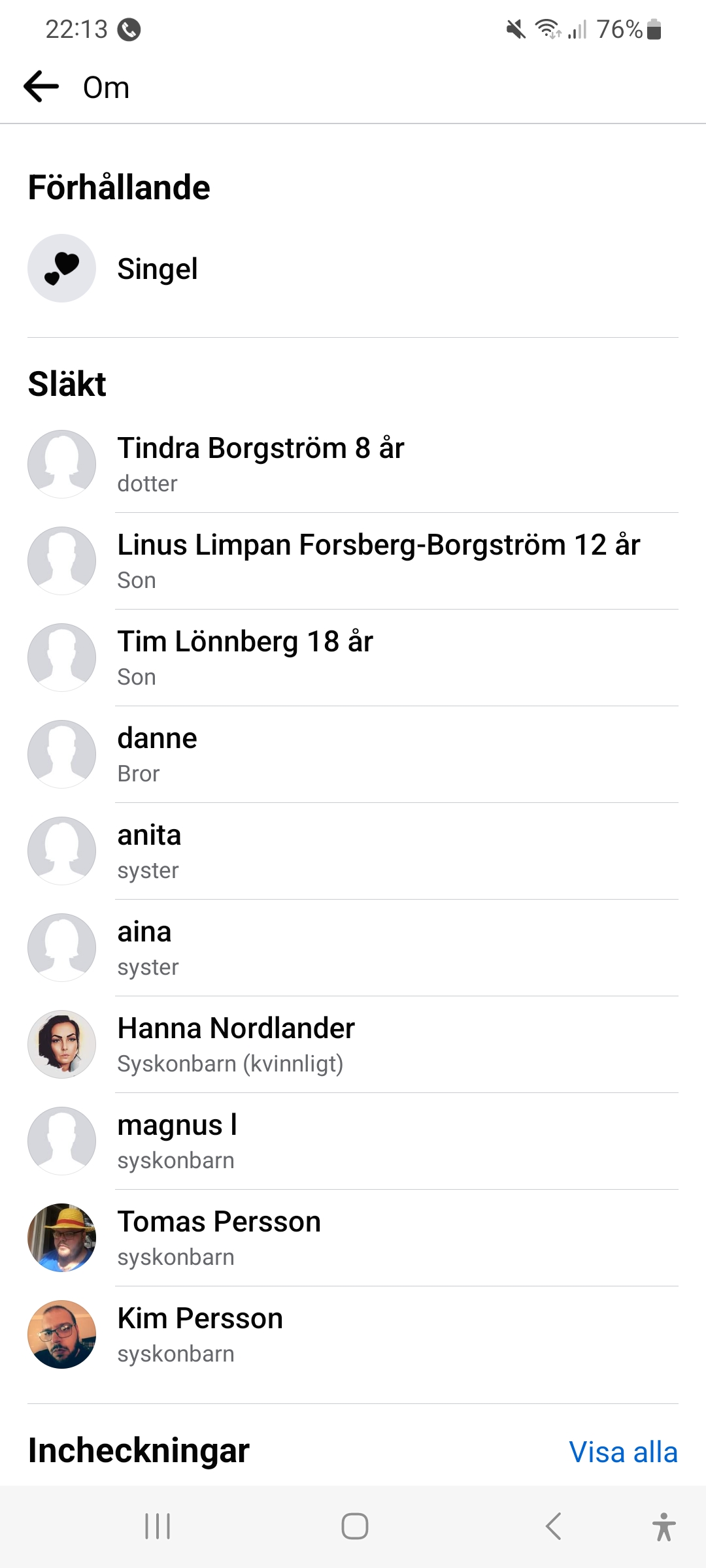This screenshot has height=1568, width=706.
Task: Tap Visa alla next to Incheckningar
Action: pos(623,1452)
